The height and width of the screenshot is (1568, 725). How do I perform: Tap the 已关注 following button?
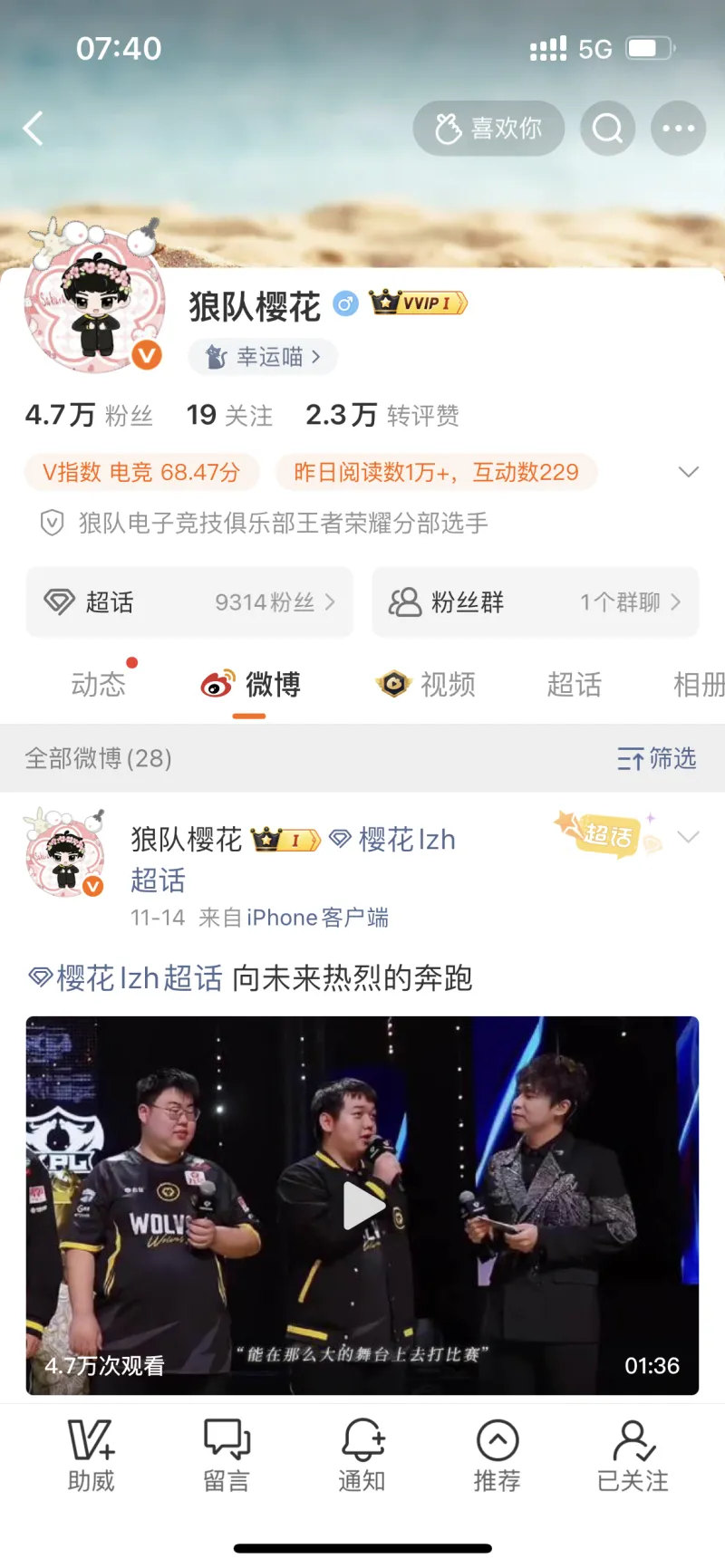click(x=633, y=1457)
